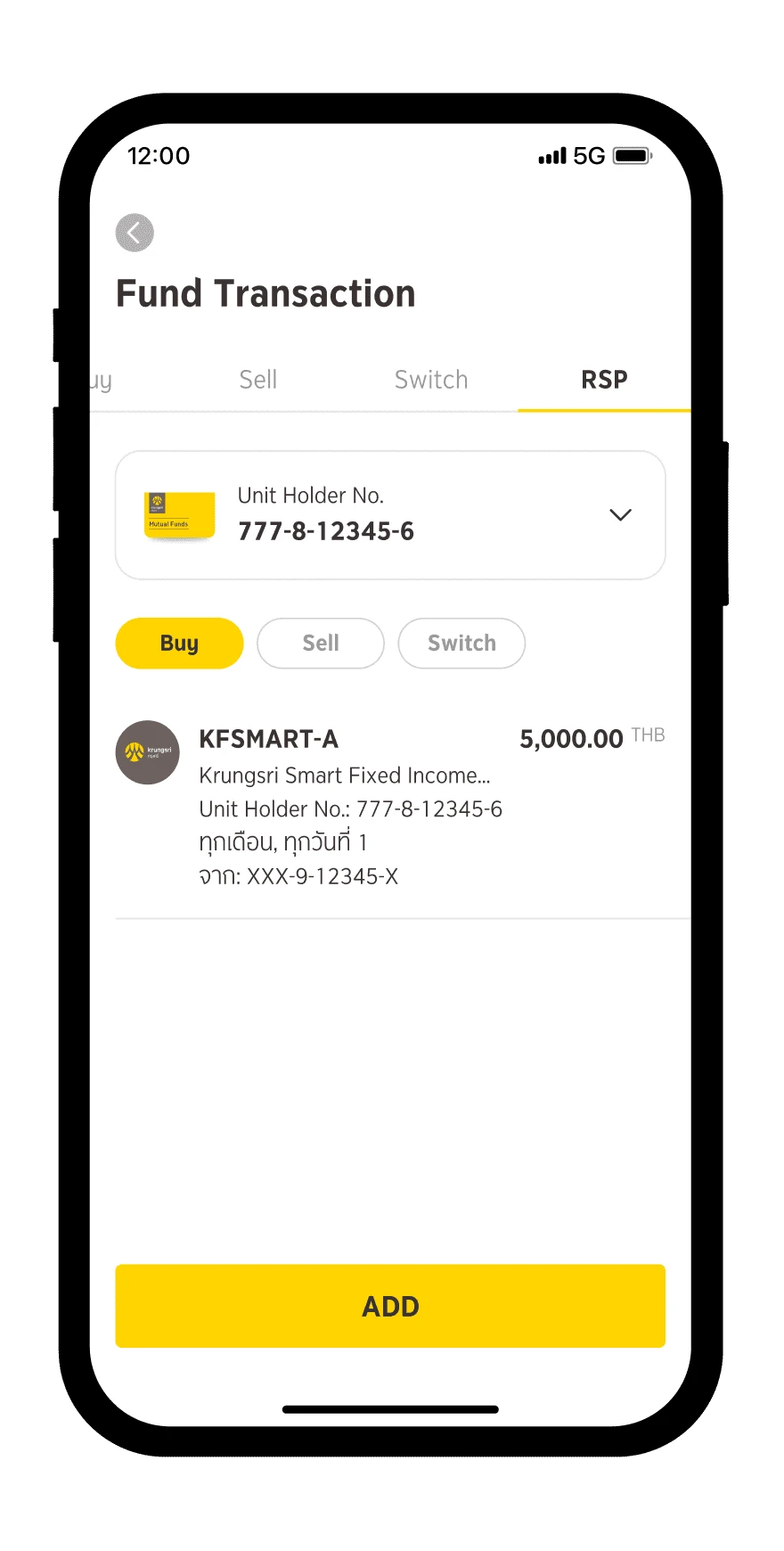This screenshot has width=784, height=1551.
Task: Tap the ADD button
Action: [x=390, y=1306]
